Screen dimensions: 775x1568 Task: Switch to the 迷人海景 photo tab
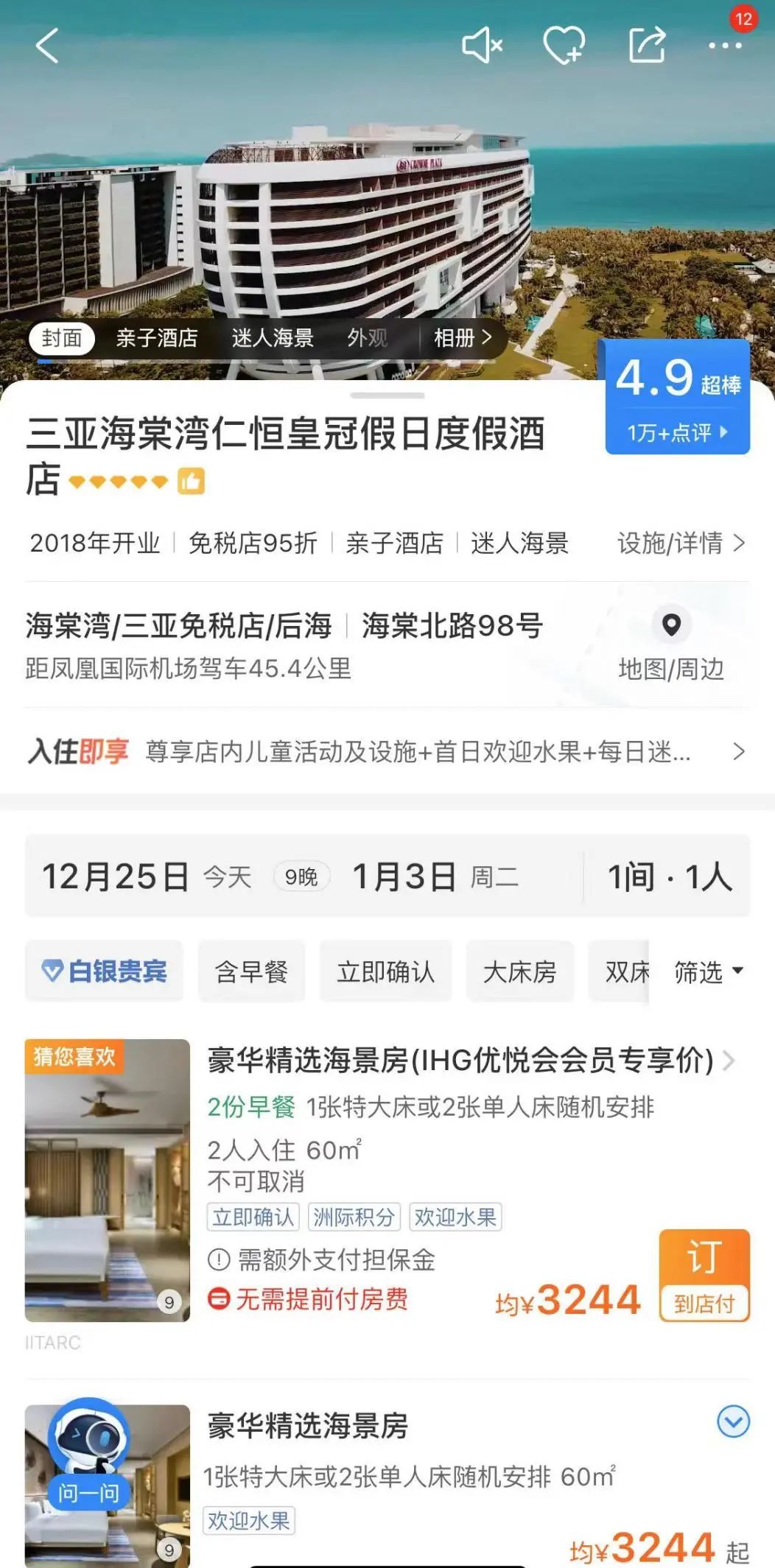273,338
